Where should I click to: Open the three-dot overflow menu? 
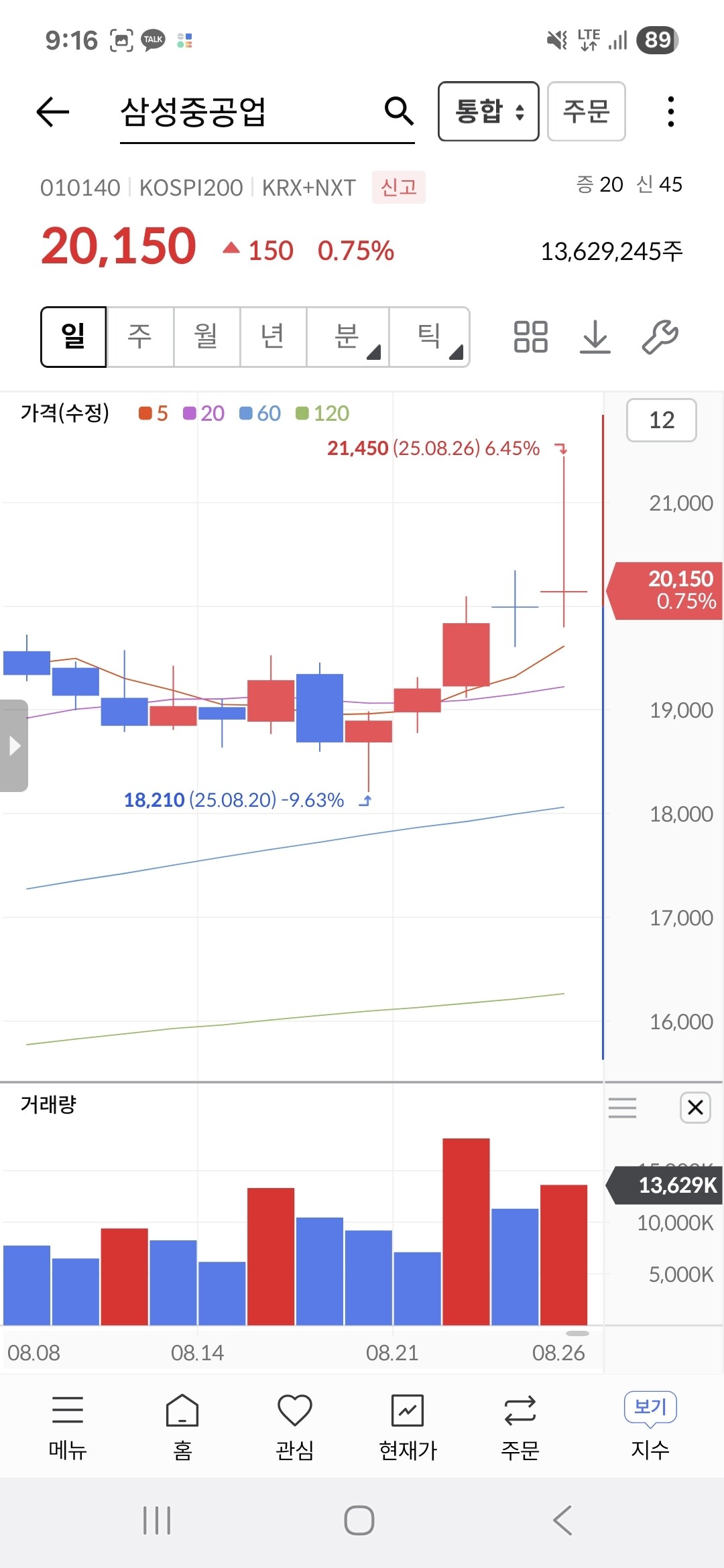[x=670, y=111]
